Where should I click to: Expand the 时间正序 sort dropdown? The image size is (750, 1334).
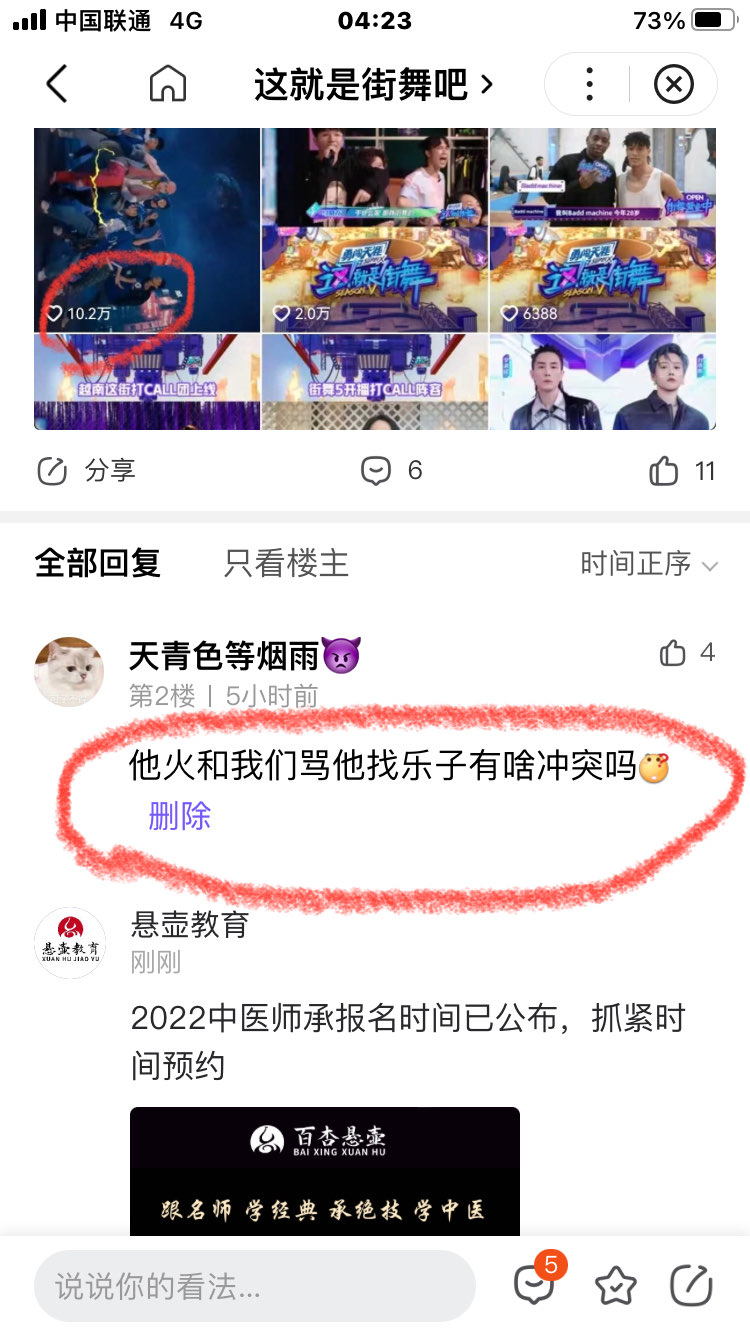(x=648, y=564)
